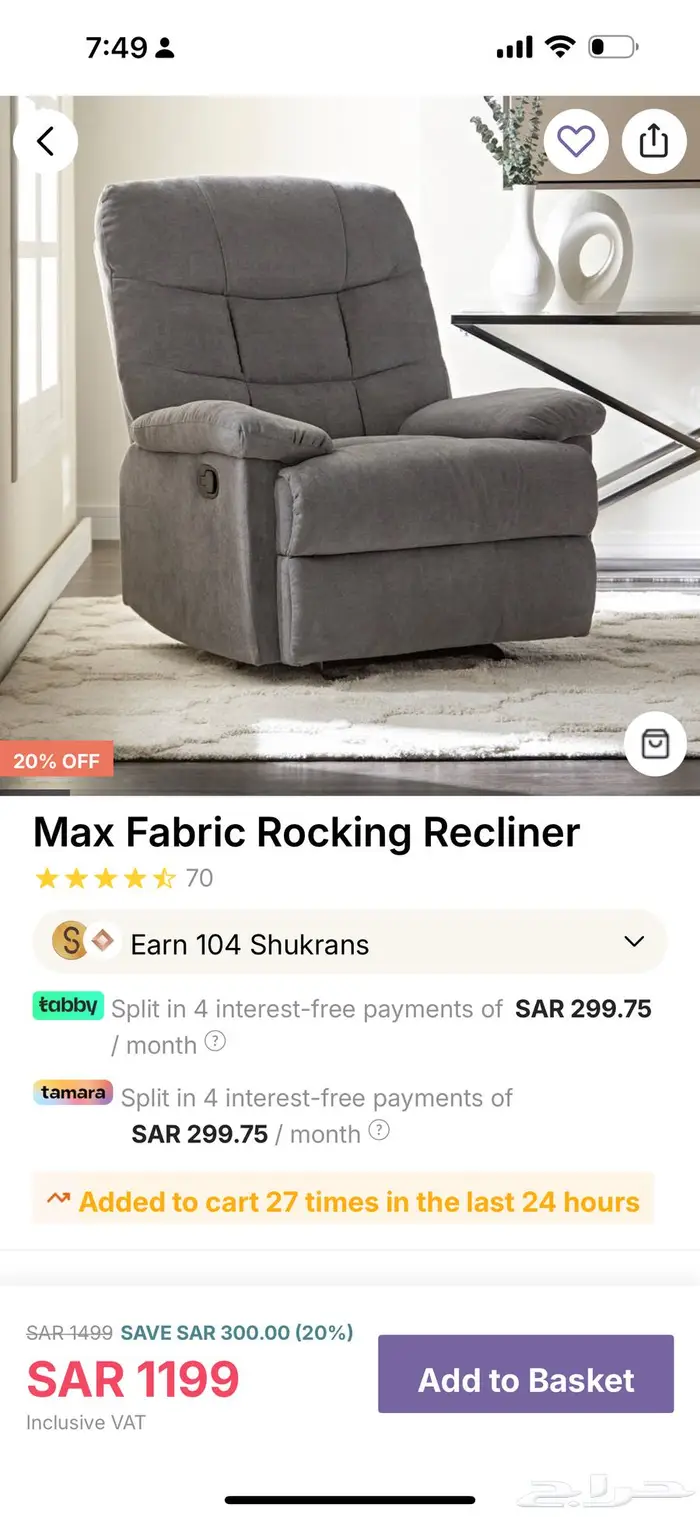Go back using the arrow icon
Image resolution: width=700 pixels, height=1517 pixels.
point(45,142)
